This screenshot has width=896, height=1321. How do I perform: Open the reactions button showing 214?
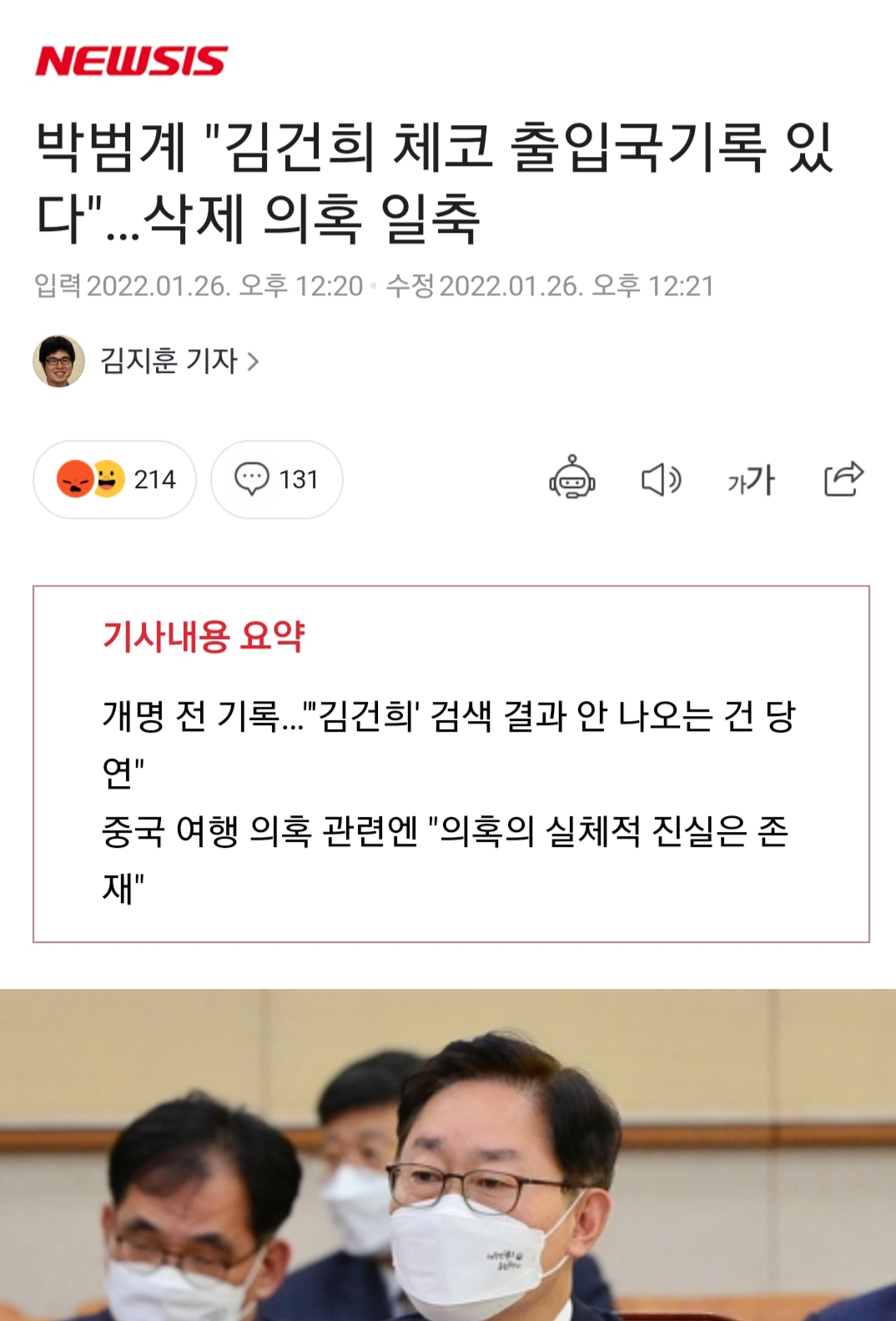point(115,480)
